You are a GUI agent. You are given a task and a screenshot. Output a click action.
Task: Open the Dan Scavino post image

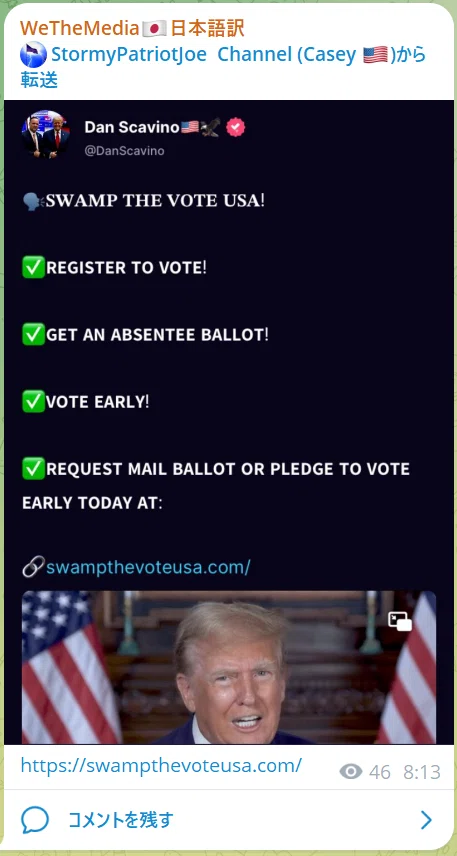tap(229, 422)
